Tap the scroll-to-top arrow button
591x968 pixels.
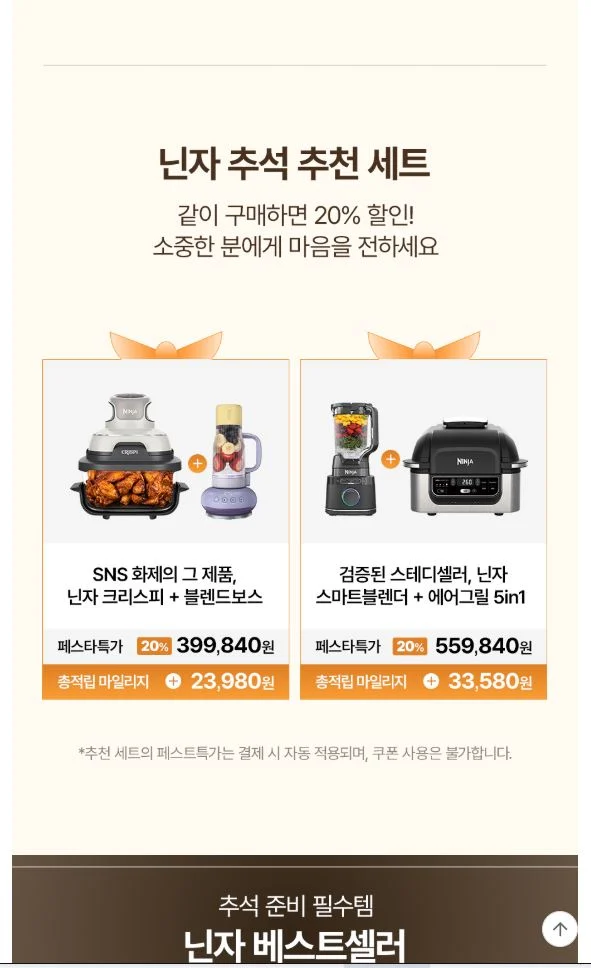click(x=560, y=928)
